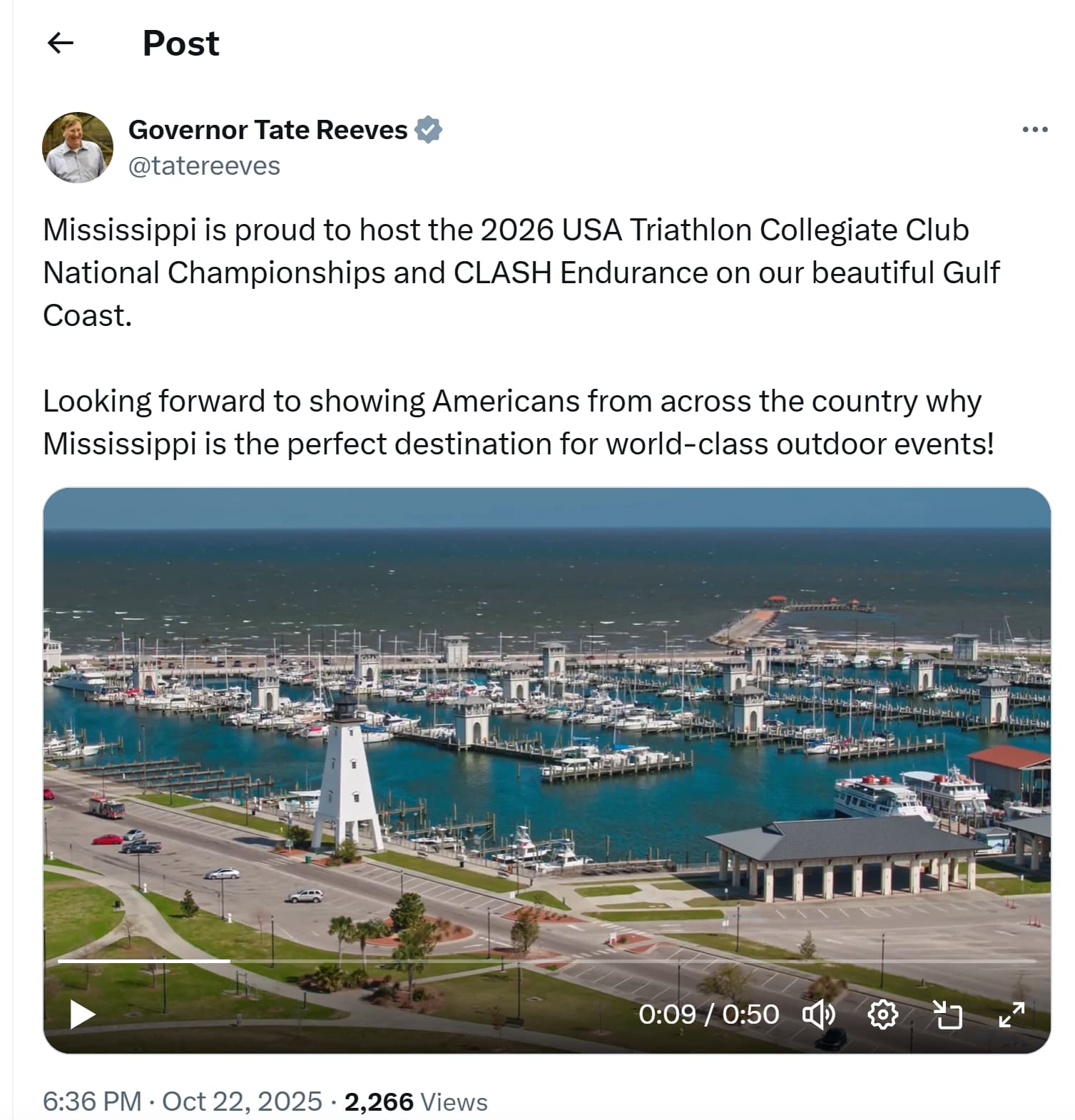Open the @tatereeves handle link
Screen dimensions: 1075x1120
click(x=204, y=166)
